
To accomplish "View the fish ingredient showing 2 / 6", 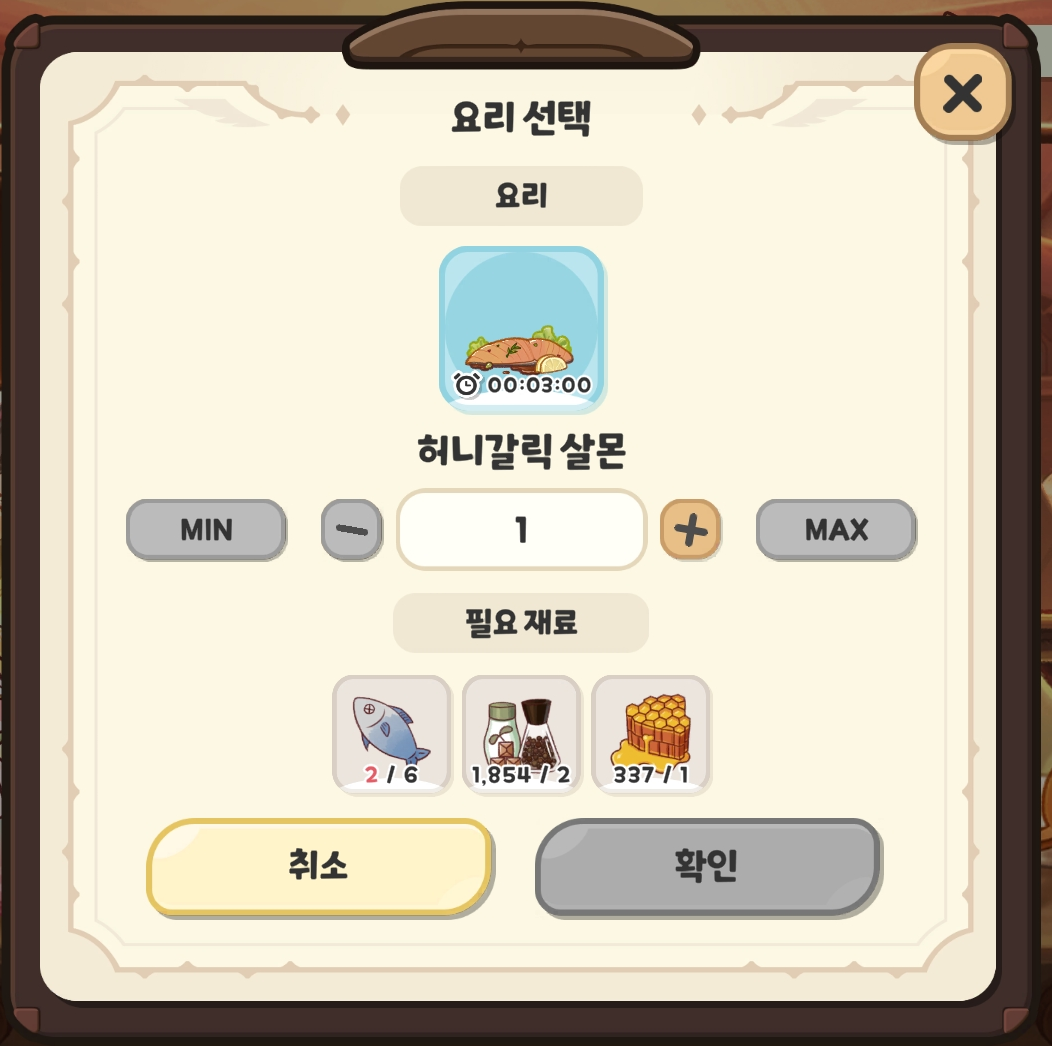I will (391, 735).
